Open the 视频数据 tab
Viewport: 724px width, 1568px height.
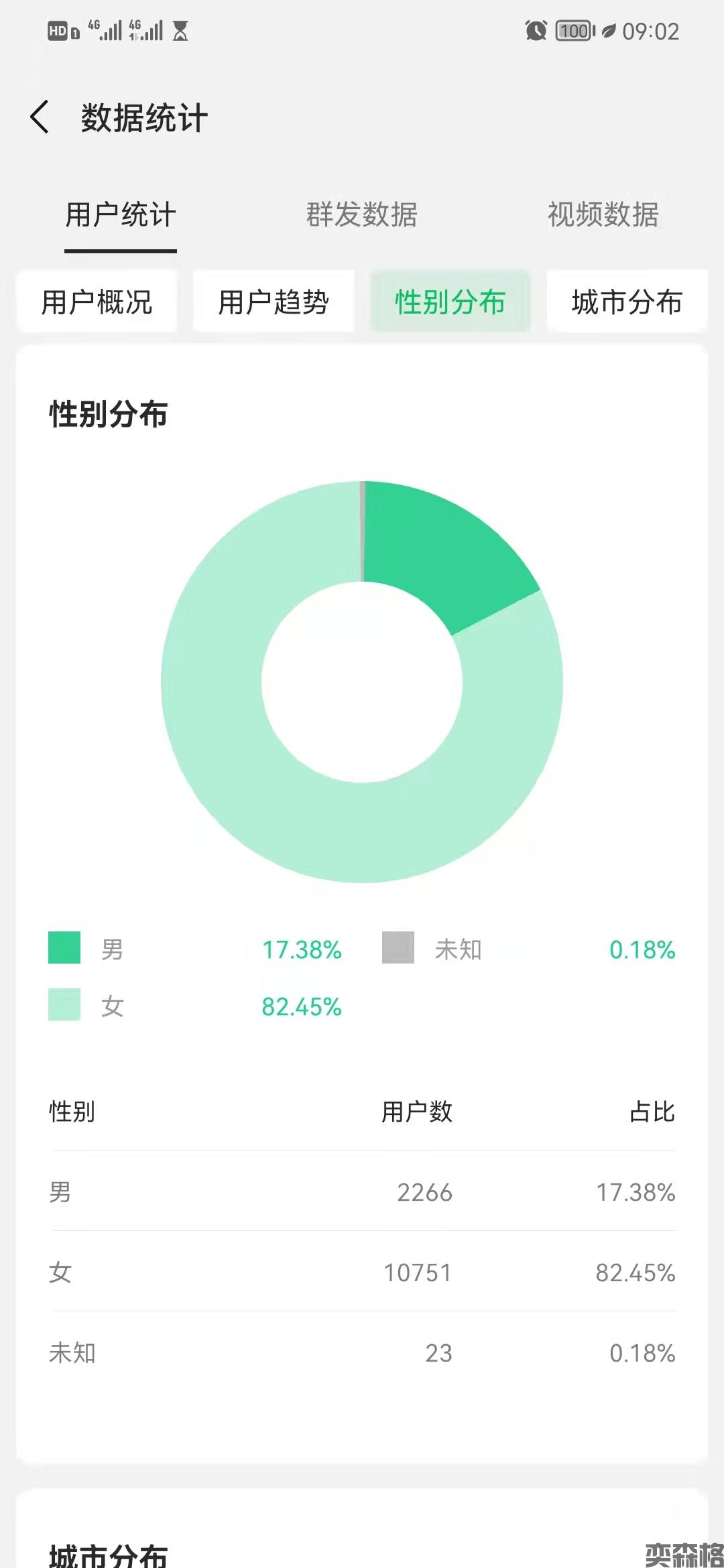(x=603, y=215)
